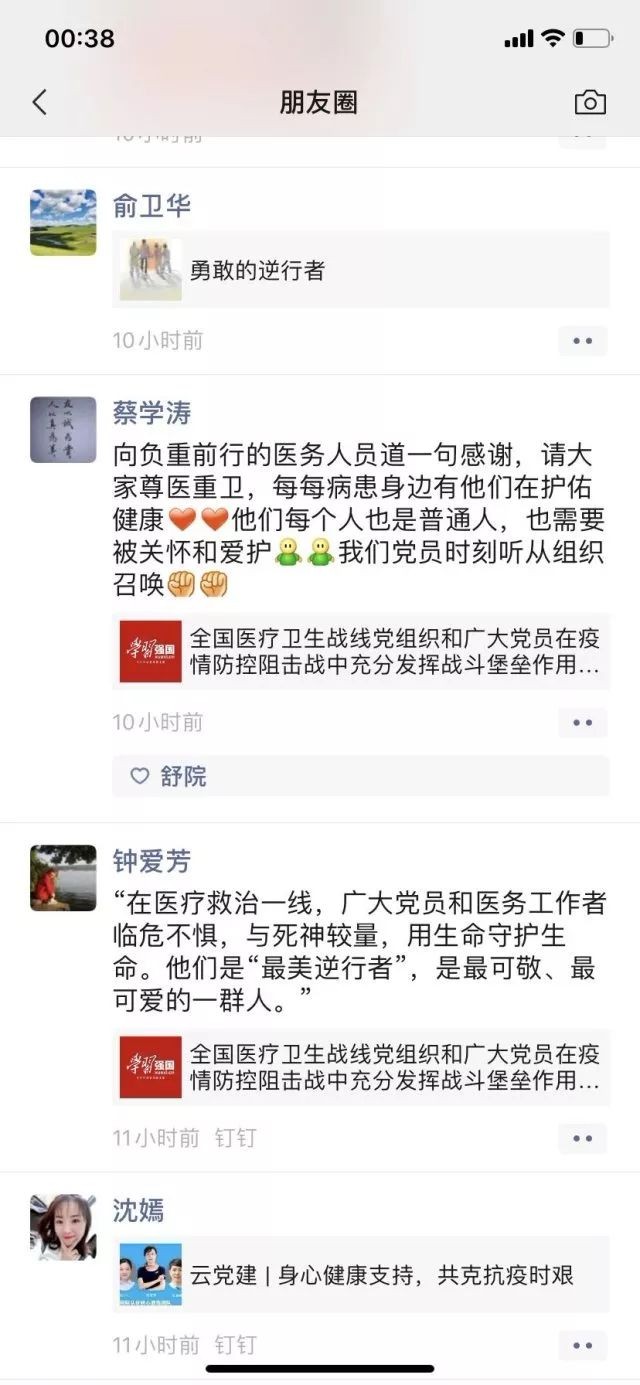The height and width of the screenshot is (1385, 640).
Task: Tap 钟爱芳's avatar picture
Action: tap(63, 878)
